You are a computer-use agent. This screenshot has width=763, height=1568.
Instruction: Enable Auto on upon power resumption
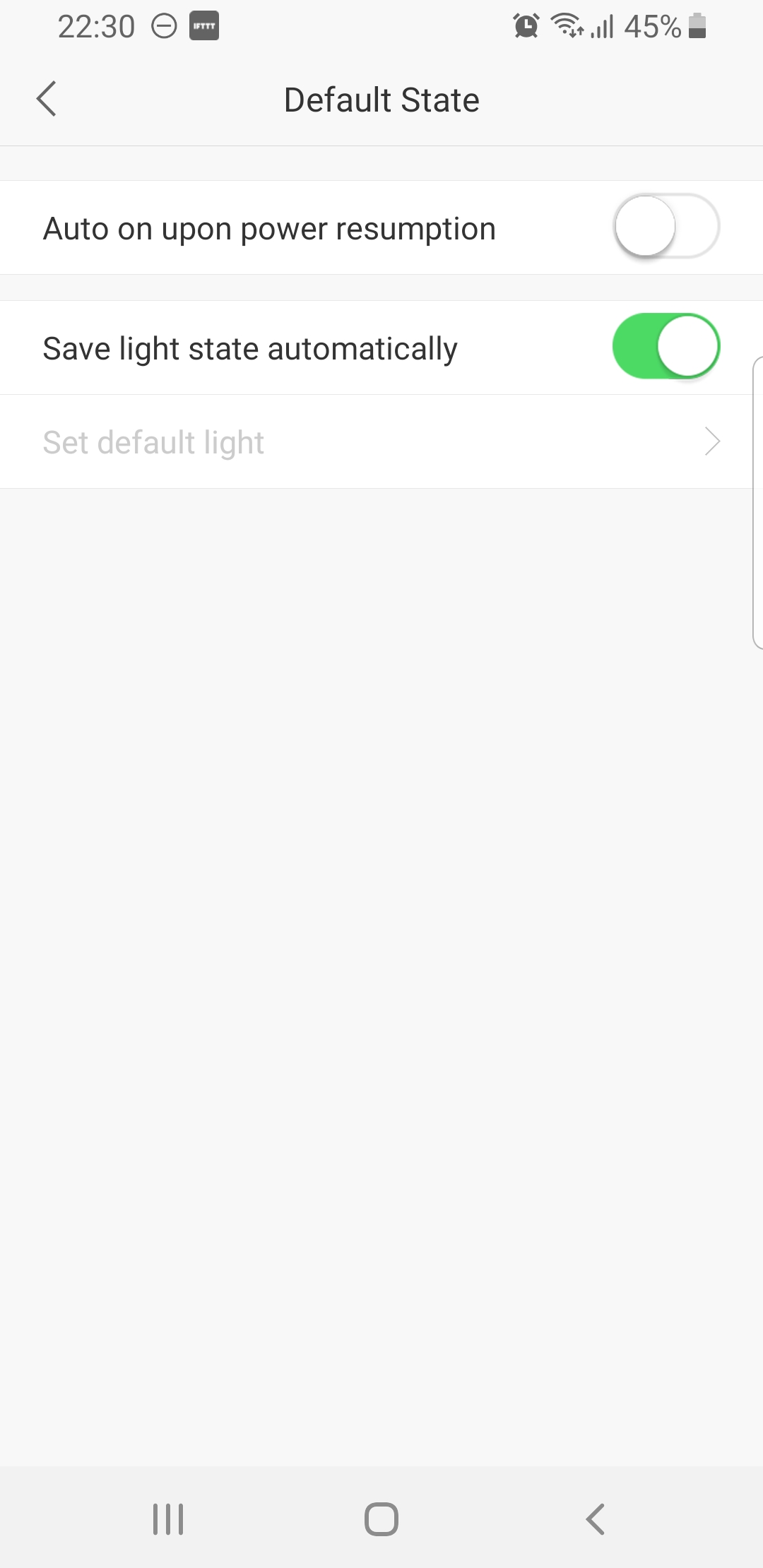pyautogui.click(x=666, y=227)
